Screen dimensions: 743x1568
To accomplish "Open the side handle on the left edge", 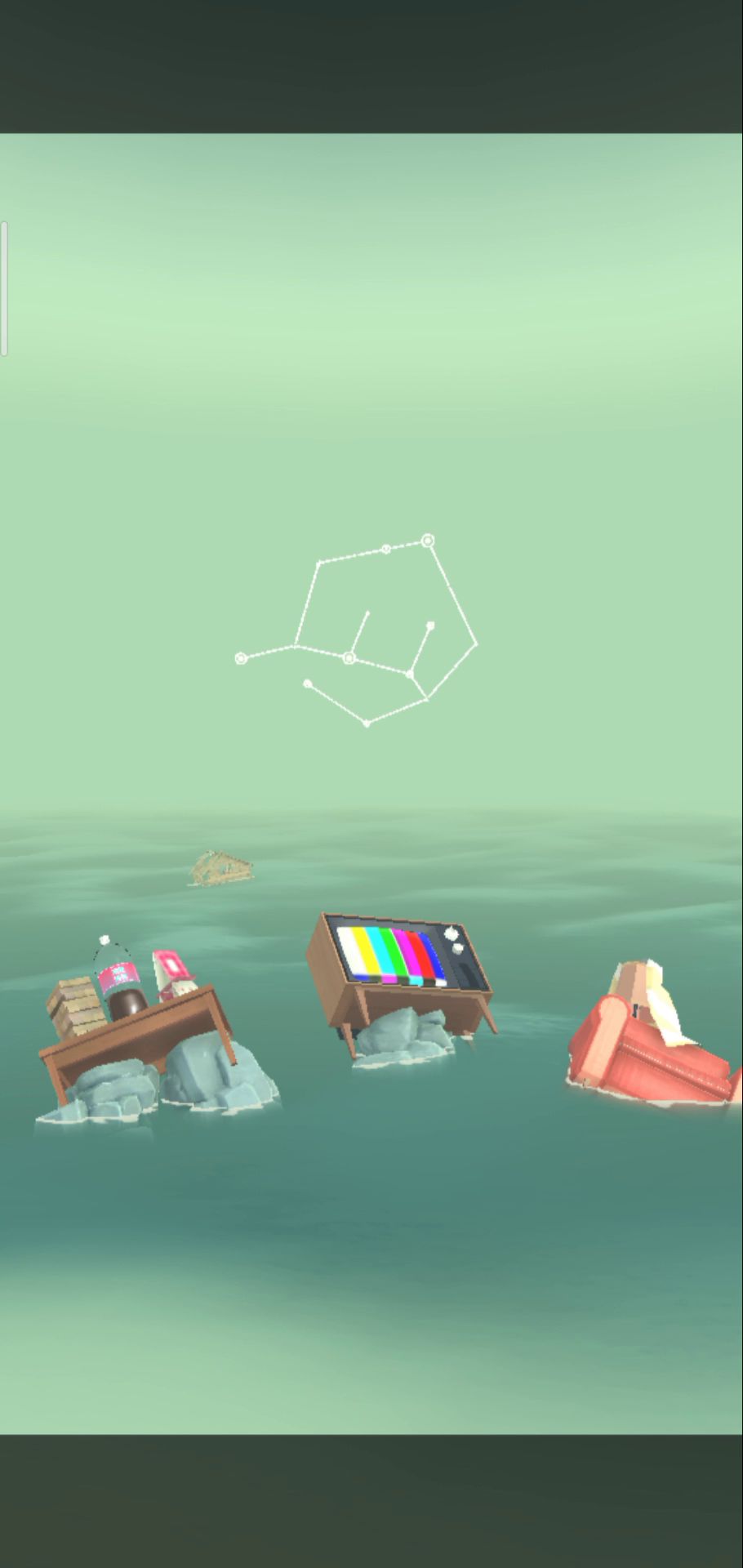I will (4, 288).
